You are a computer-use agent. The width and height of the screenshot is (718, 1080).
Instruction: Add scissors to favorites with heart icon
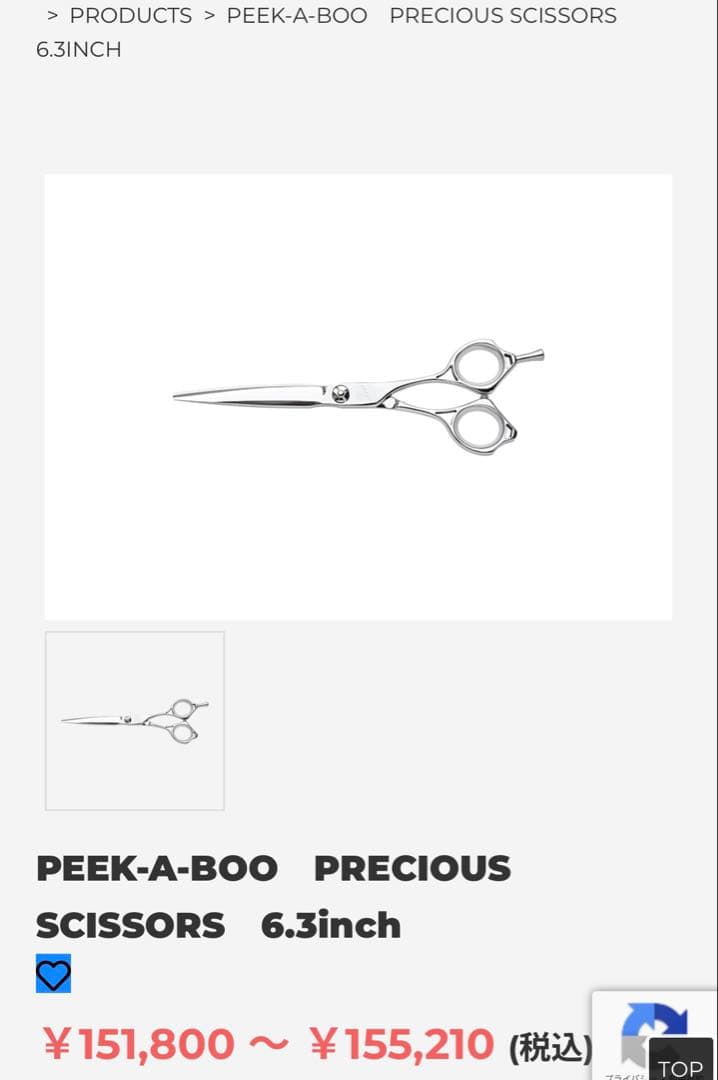click(x=54, y=973)
